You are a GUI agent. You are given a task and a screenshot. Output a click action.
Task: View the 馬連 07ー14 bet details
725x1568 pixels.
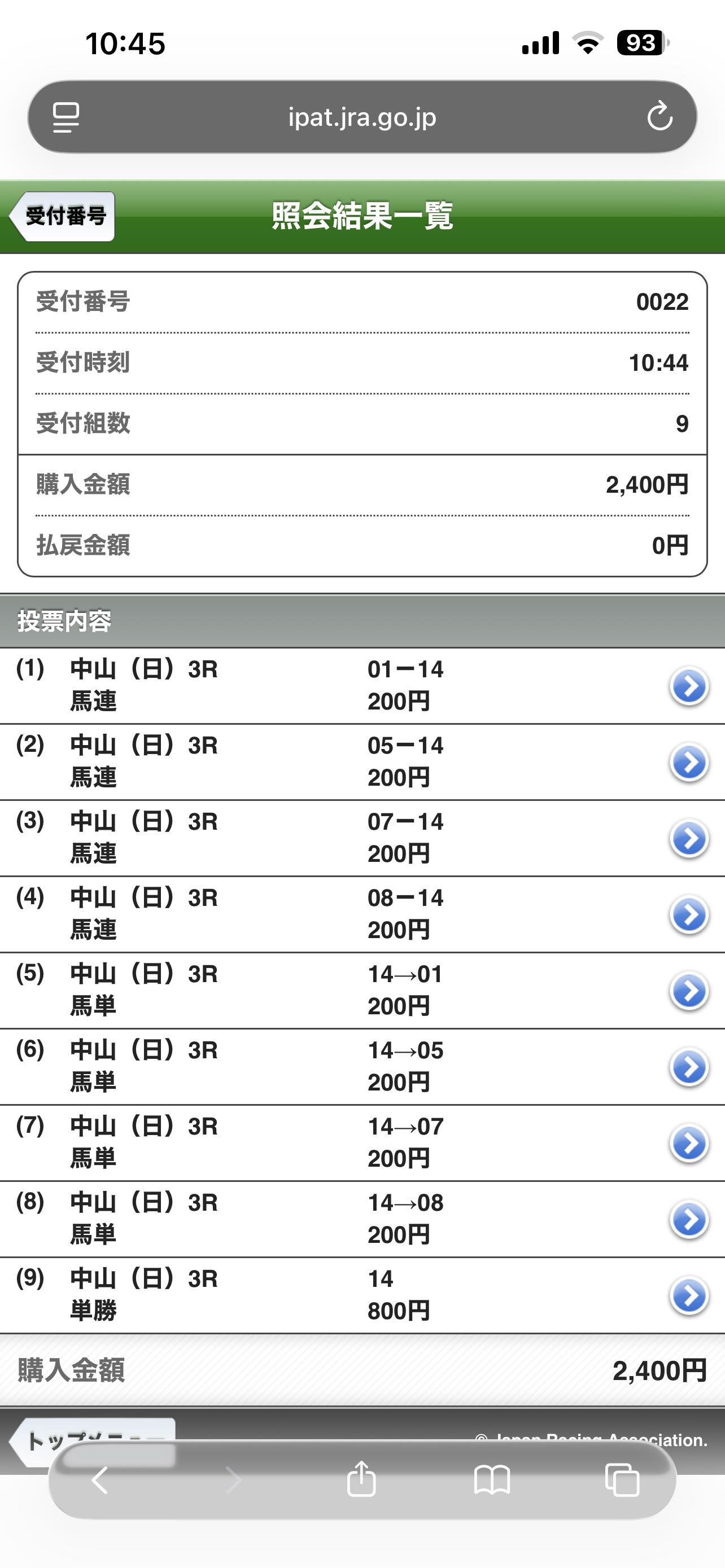click(x=688, y=839)
